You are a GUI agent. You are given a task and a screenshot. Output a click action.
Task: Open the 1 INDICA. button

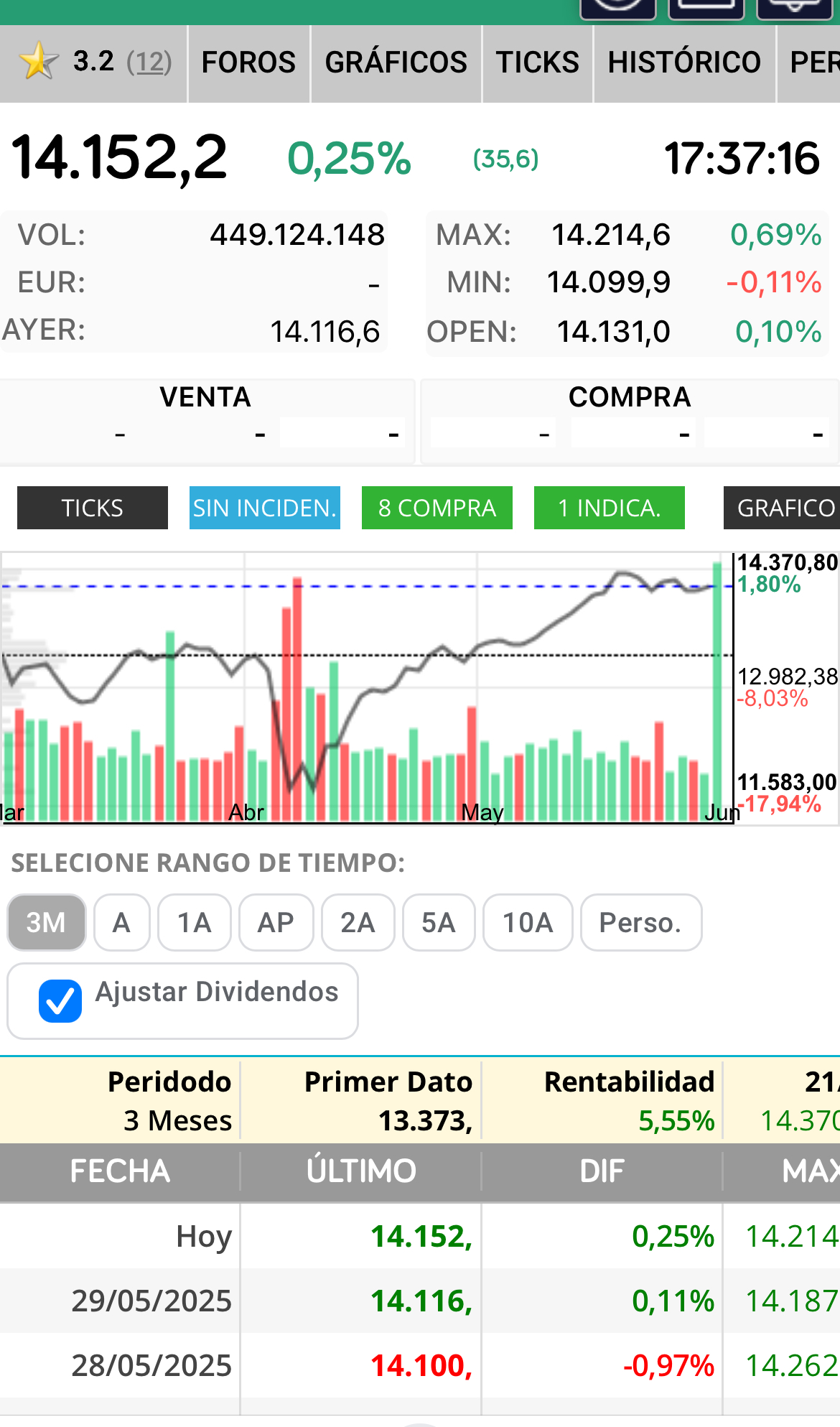[x=610, y=508]
